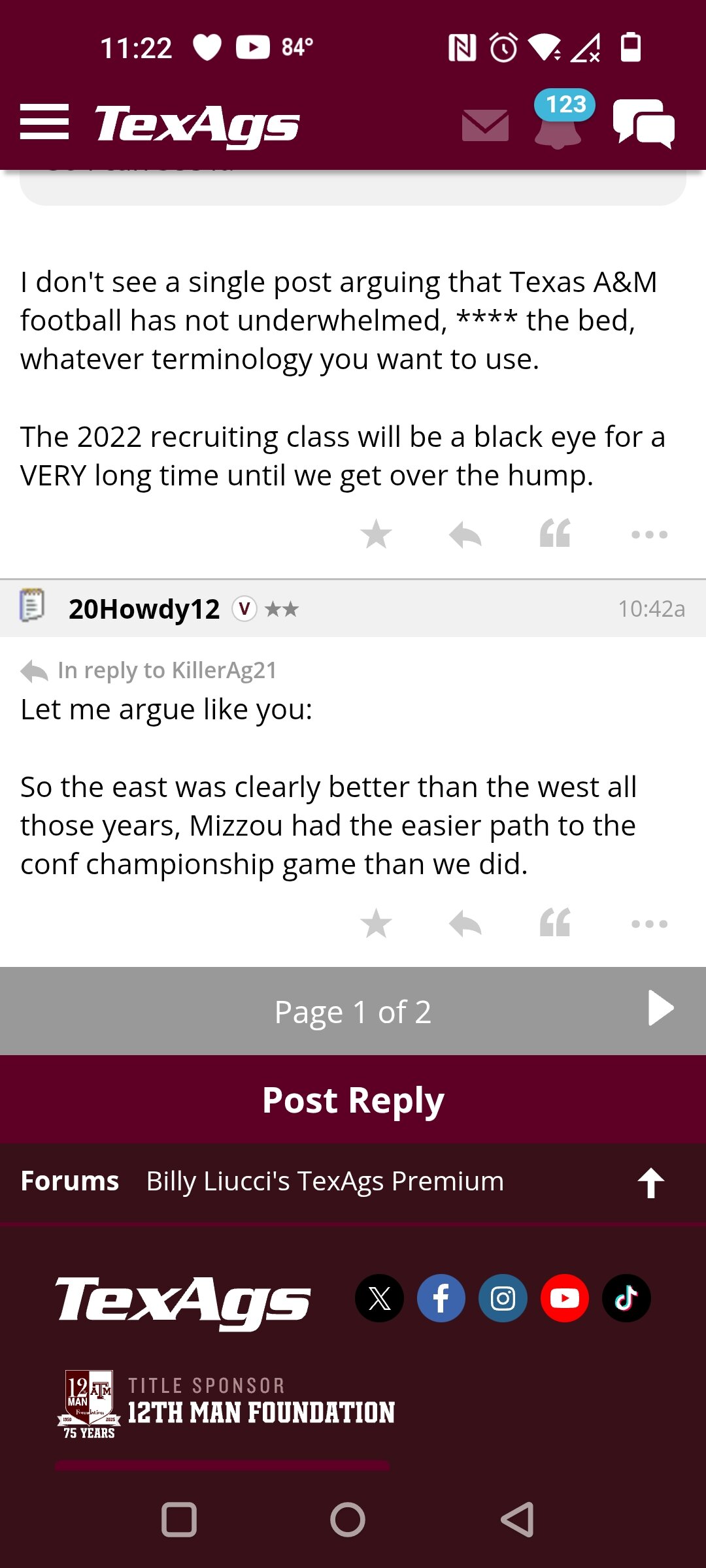Reply to the 2022 recruiting class post
Screen dimensions: 706x1568
pos(465,534)
